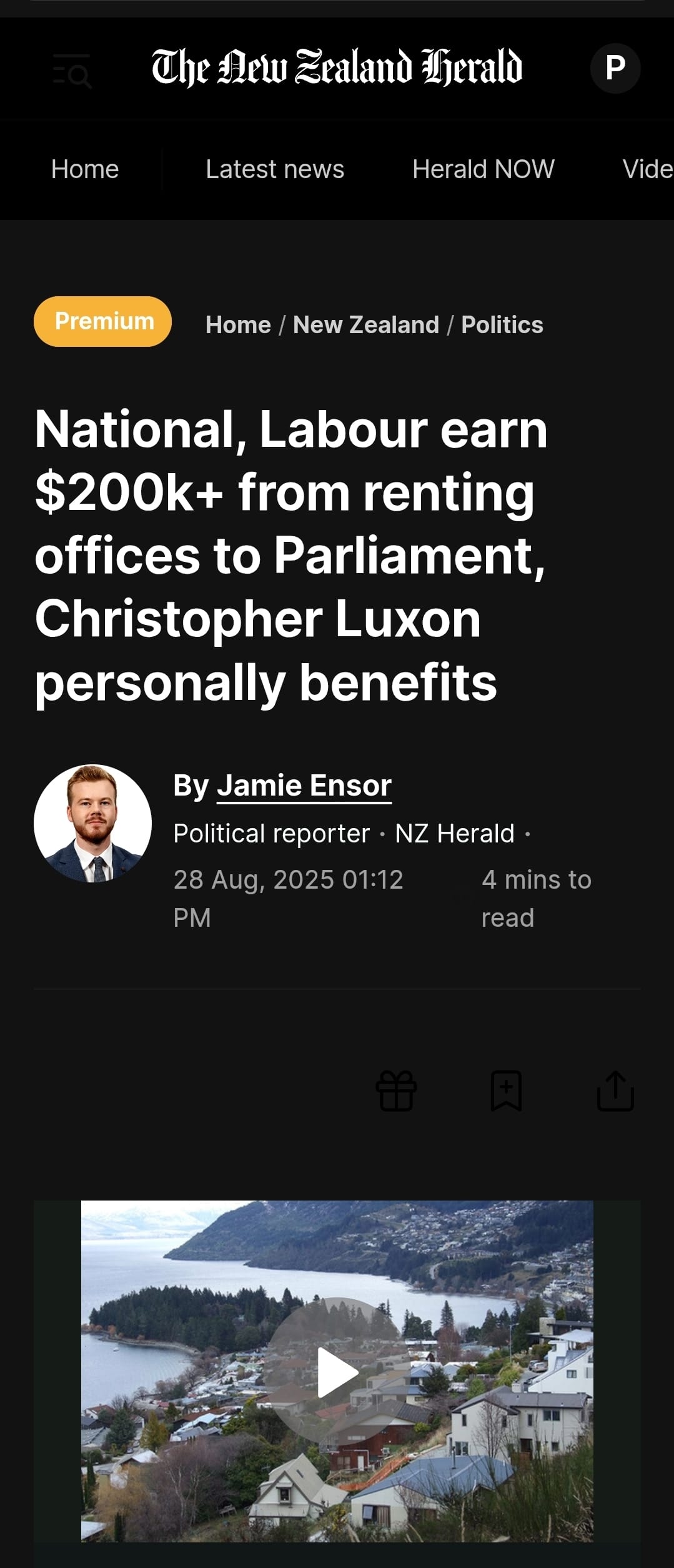Open the New Zealand breadcrumb section
The height and width of the screenshot is (1568, 674).
[x=366, y=325]
